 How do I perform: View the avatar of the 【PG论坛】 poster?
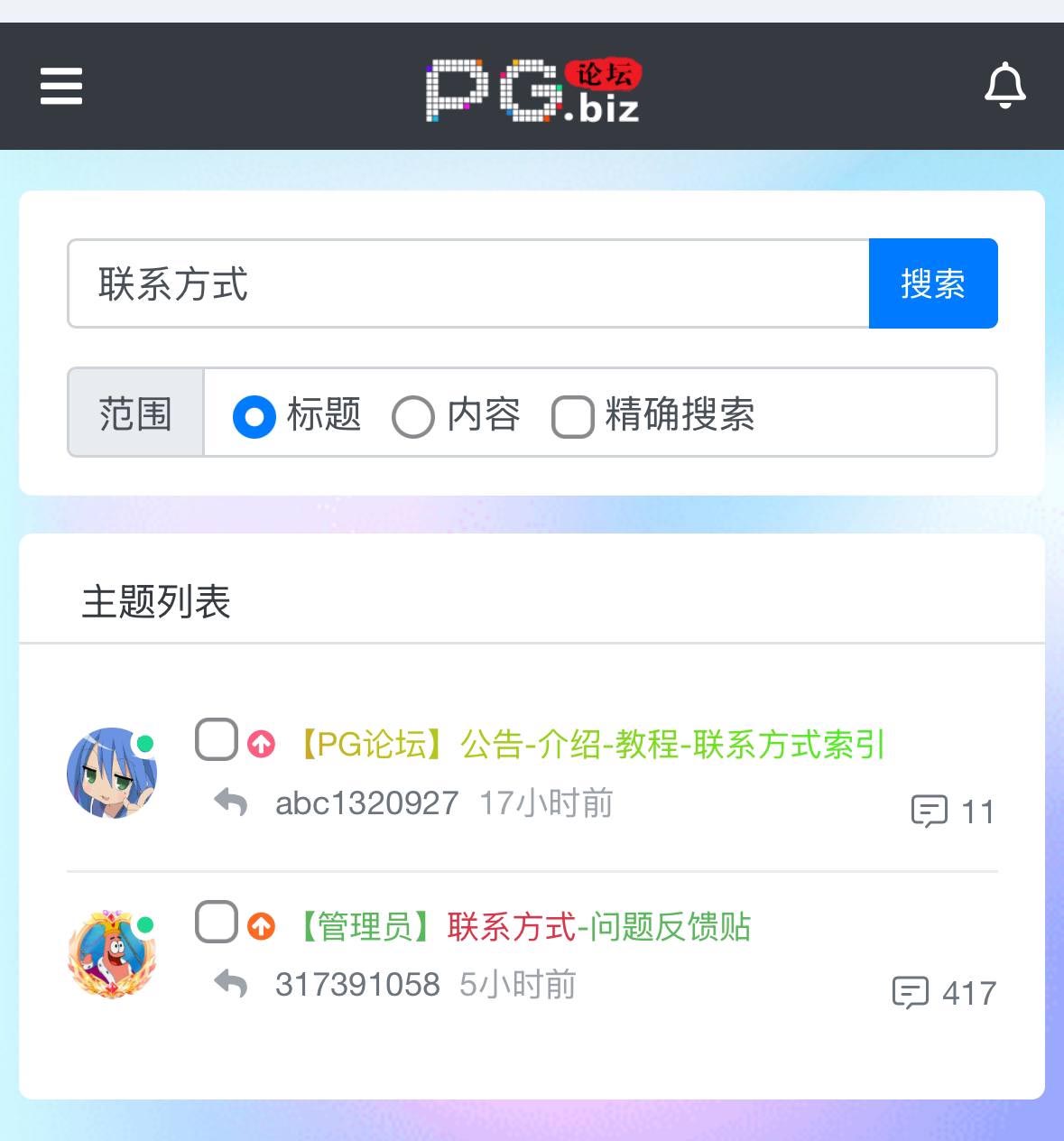coord(112,774)
